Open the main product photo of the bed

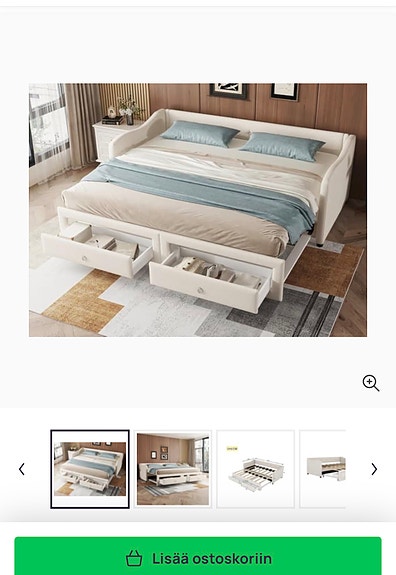pyautogui.click(x=198, y=210)
